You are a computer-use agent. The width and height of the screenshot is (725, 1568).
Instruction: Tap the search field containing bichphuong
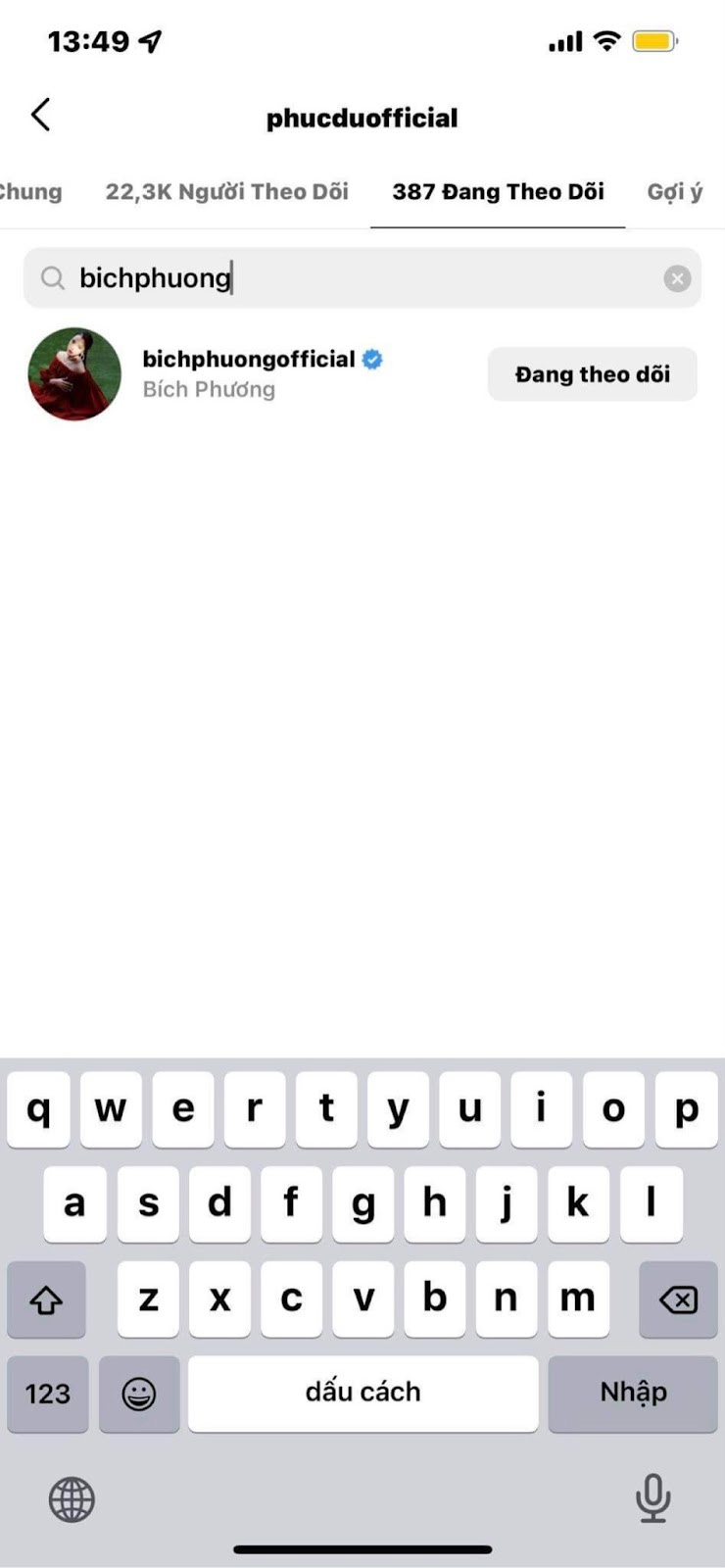(362, 278)
